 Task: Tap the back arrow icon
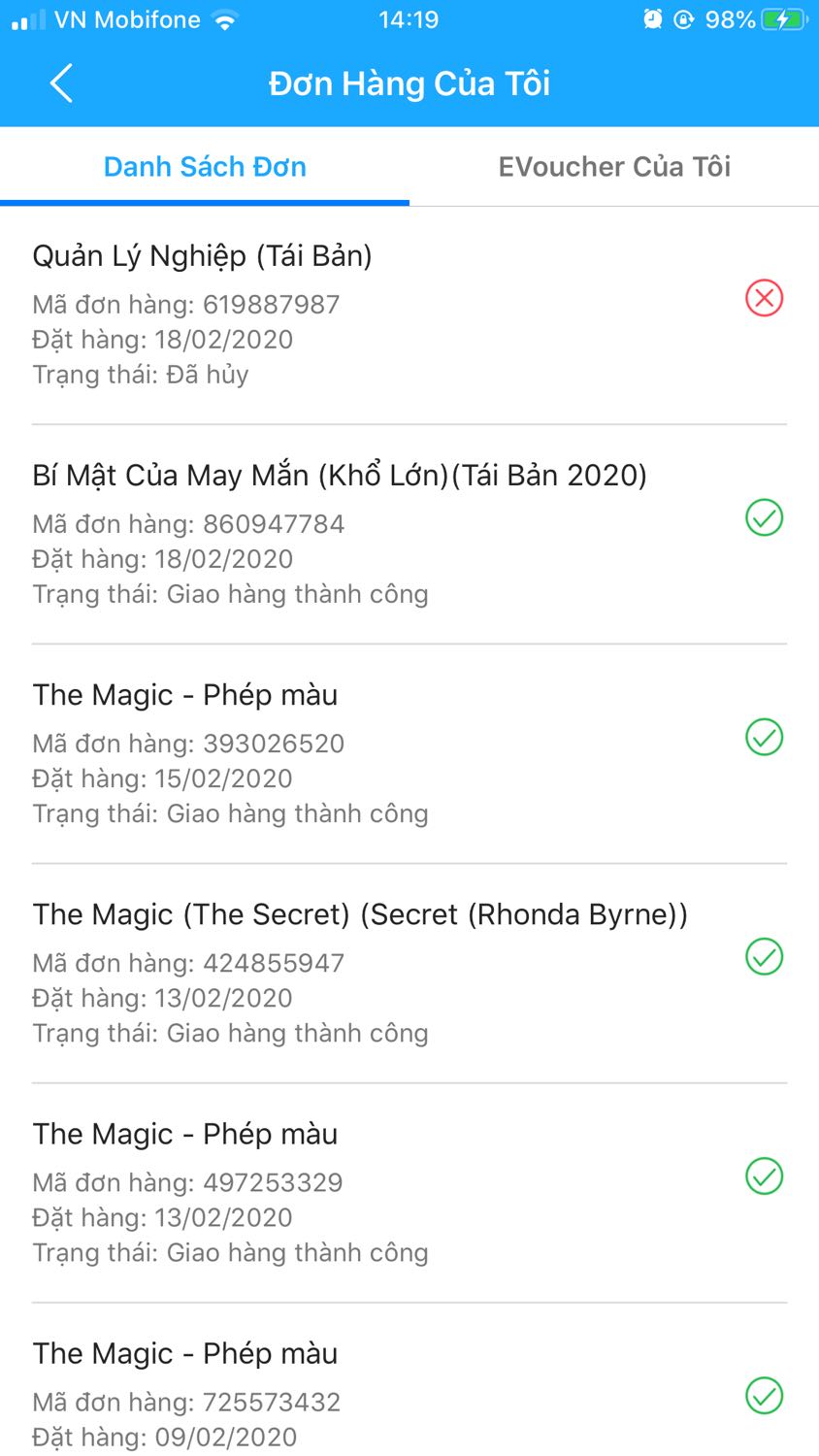(61, 83)
